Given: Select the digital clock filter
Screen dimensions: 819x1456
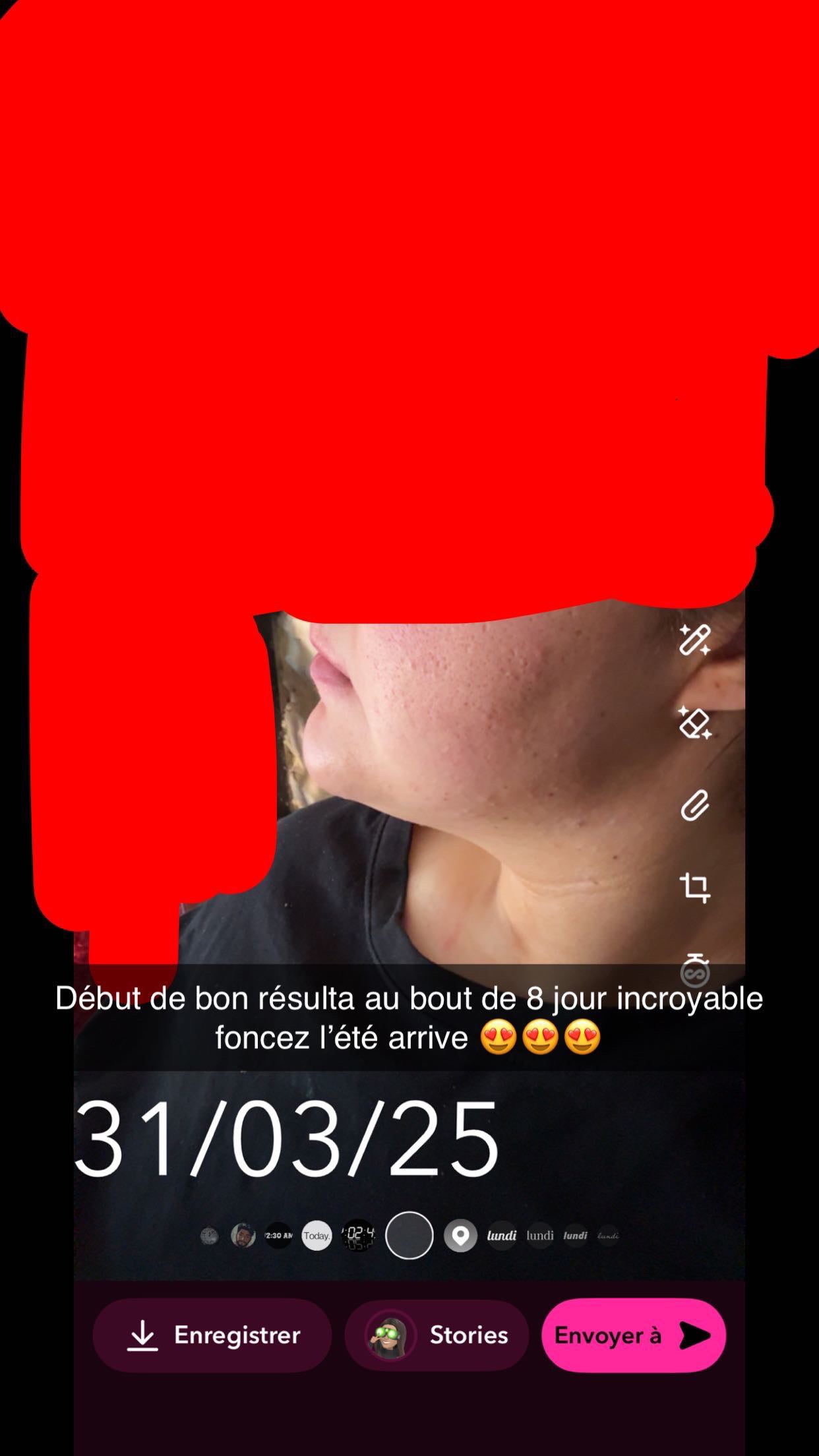Looking at the screenshot, I should click(x=359, y=1236).
